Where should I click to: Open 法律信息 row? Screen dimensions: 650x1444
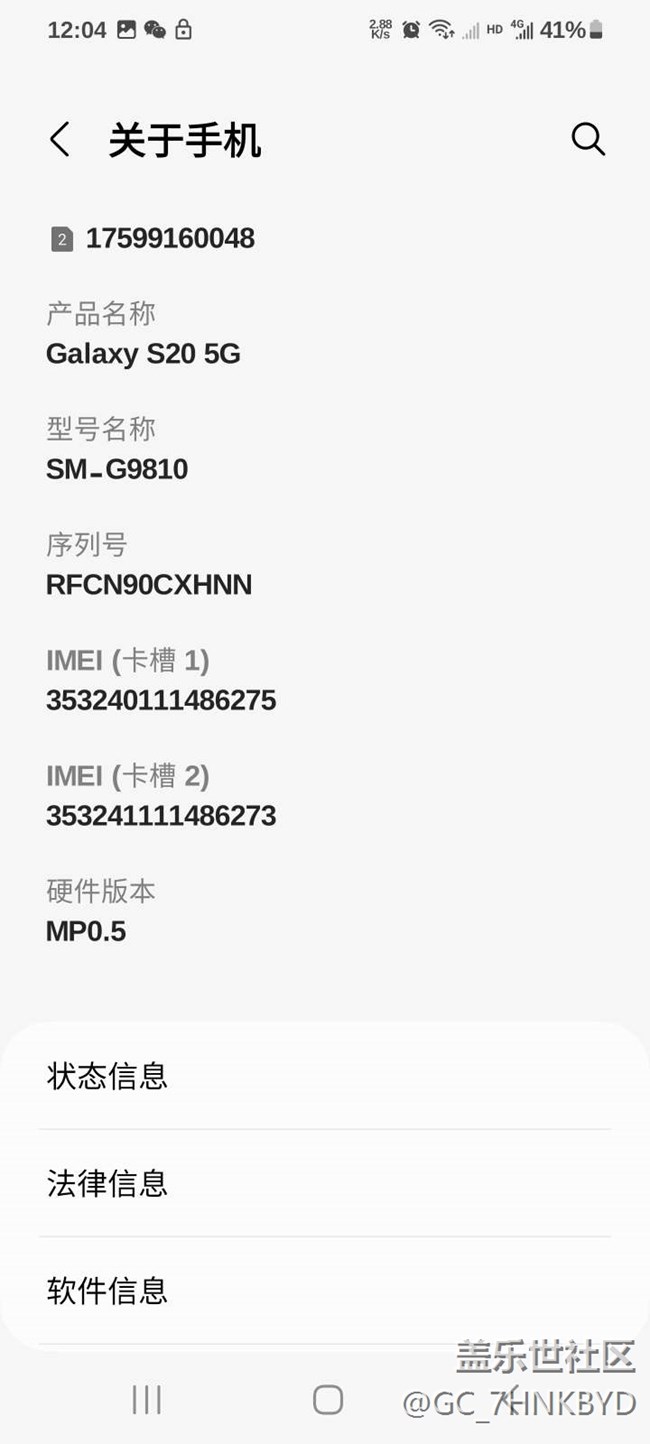coord(324,1183)
